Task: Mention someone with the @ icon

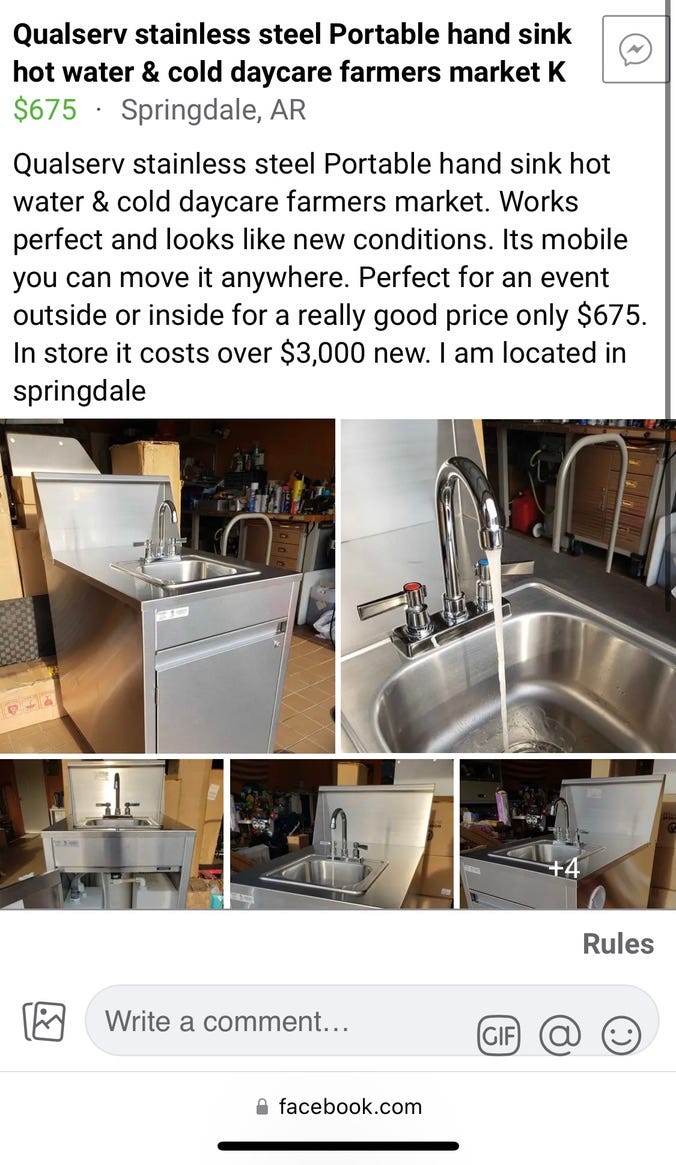Action: [x=559, y=1035]
